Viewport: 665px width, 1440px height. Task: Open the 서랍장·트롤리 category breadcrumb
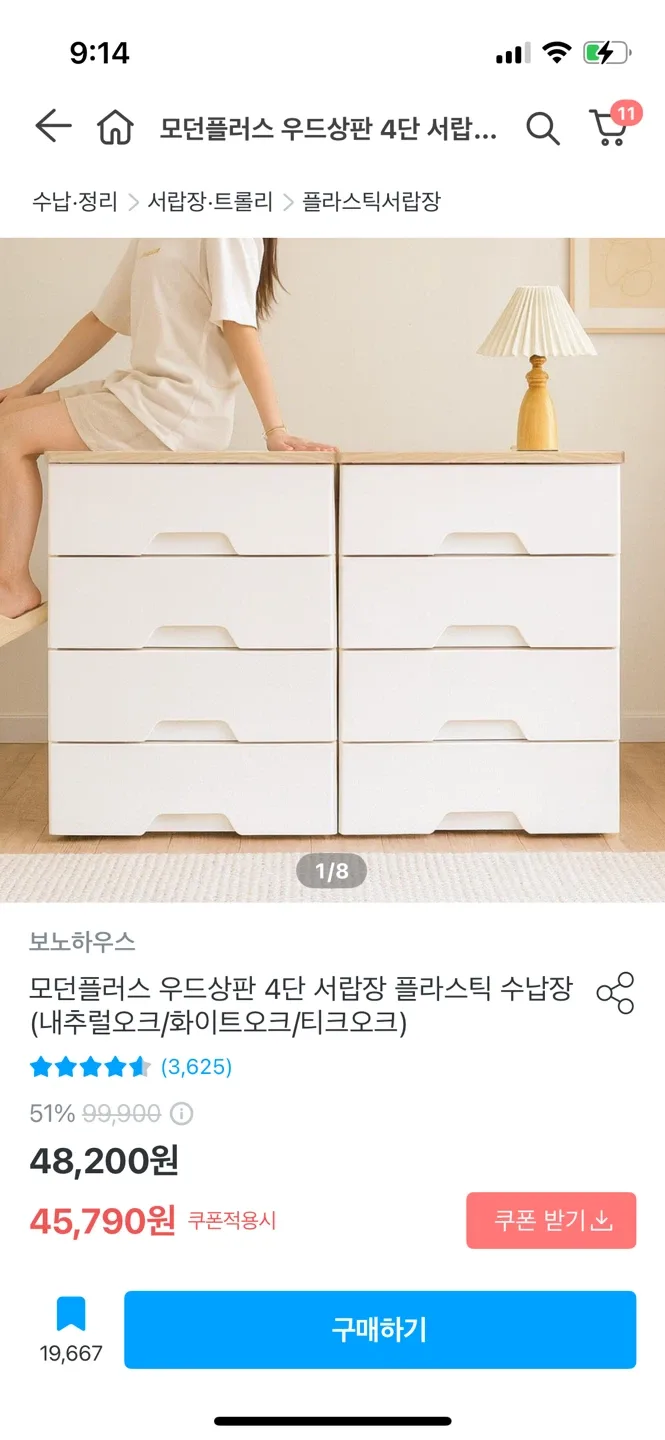point(210,202)
